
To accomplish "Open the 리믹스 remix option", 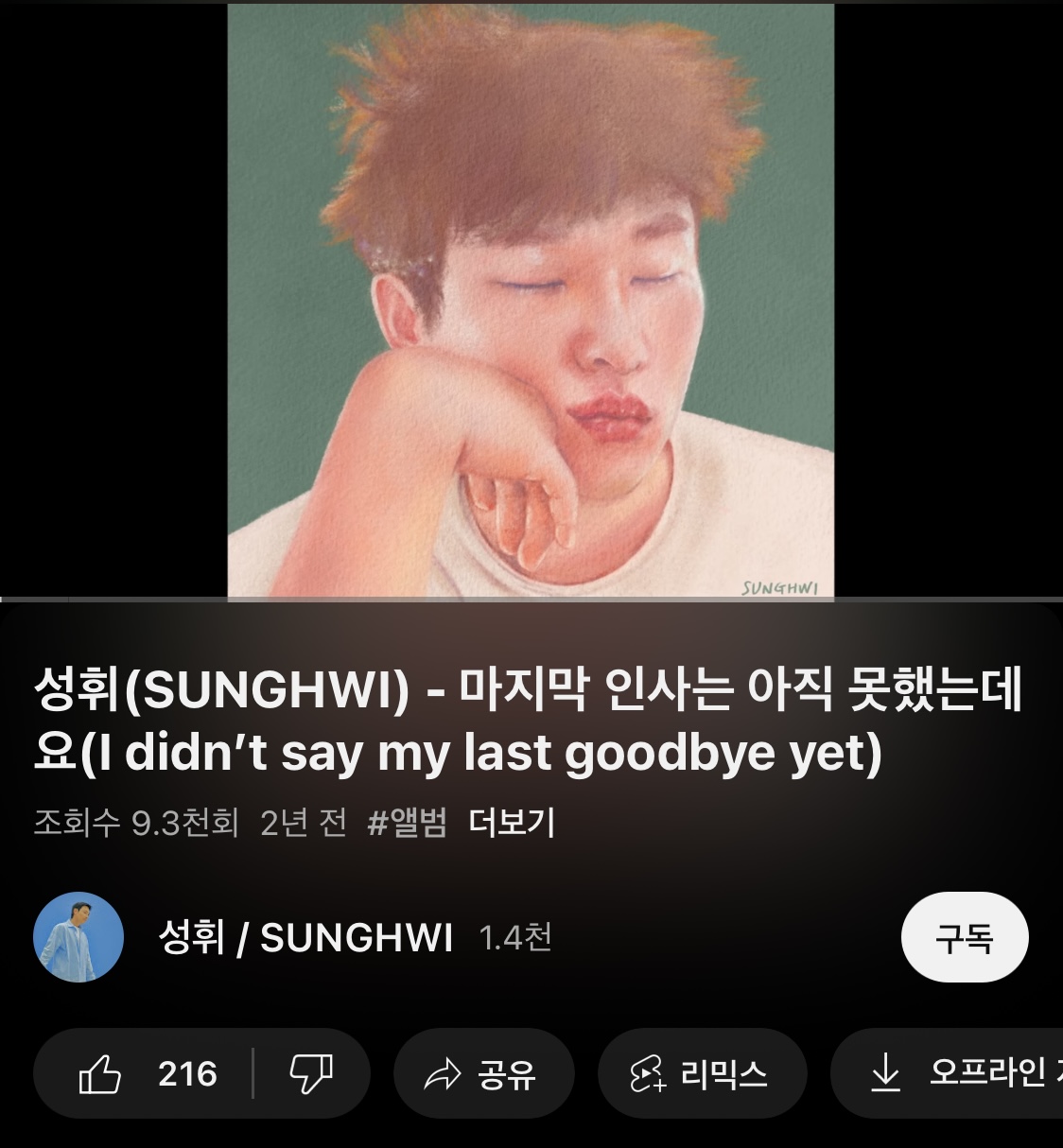I will coord(702,1074).
